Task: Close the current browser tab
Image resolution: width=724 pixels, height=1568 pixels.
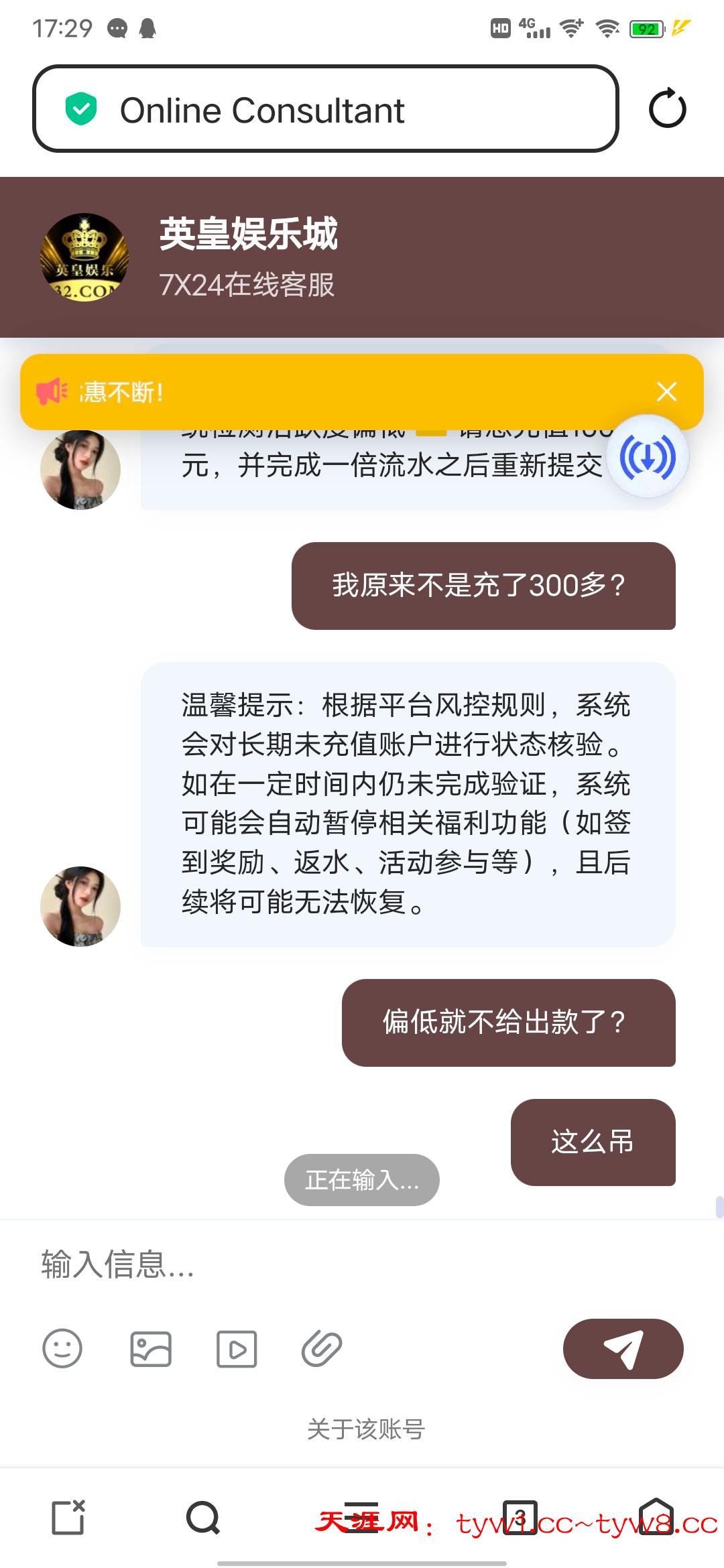Action: point(68,1517)
